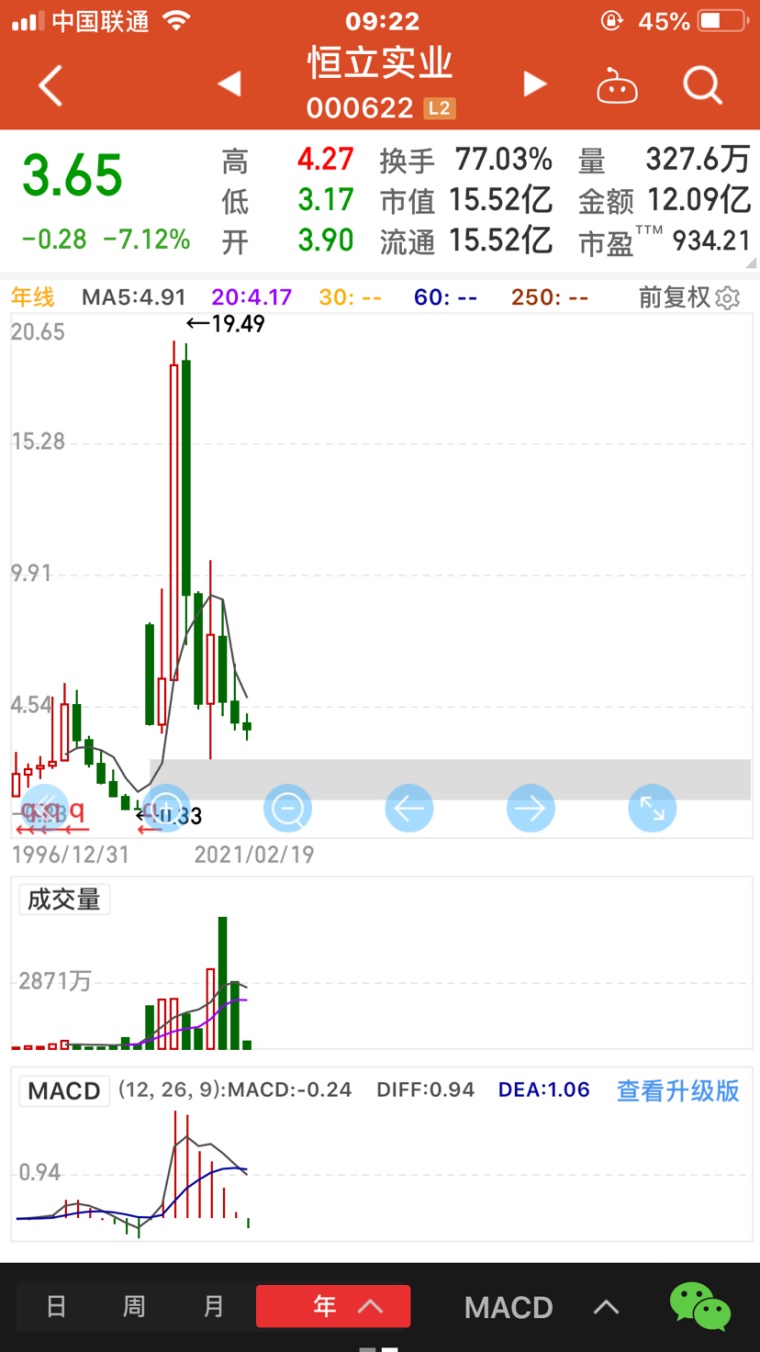Switch to 日 daily chart

56,1306
